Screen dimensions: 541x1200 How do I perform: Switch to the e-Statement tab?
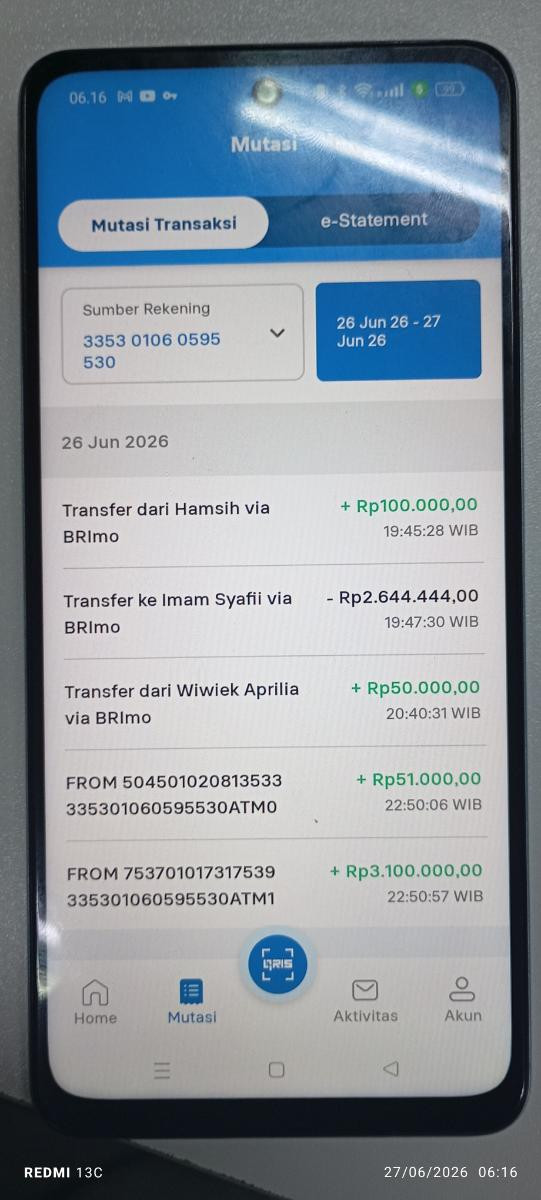tap(374, 221)
